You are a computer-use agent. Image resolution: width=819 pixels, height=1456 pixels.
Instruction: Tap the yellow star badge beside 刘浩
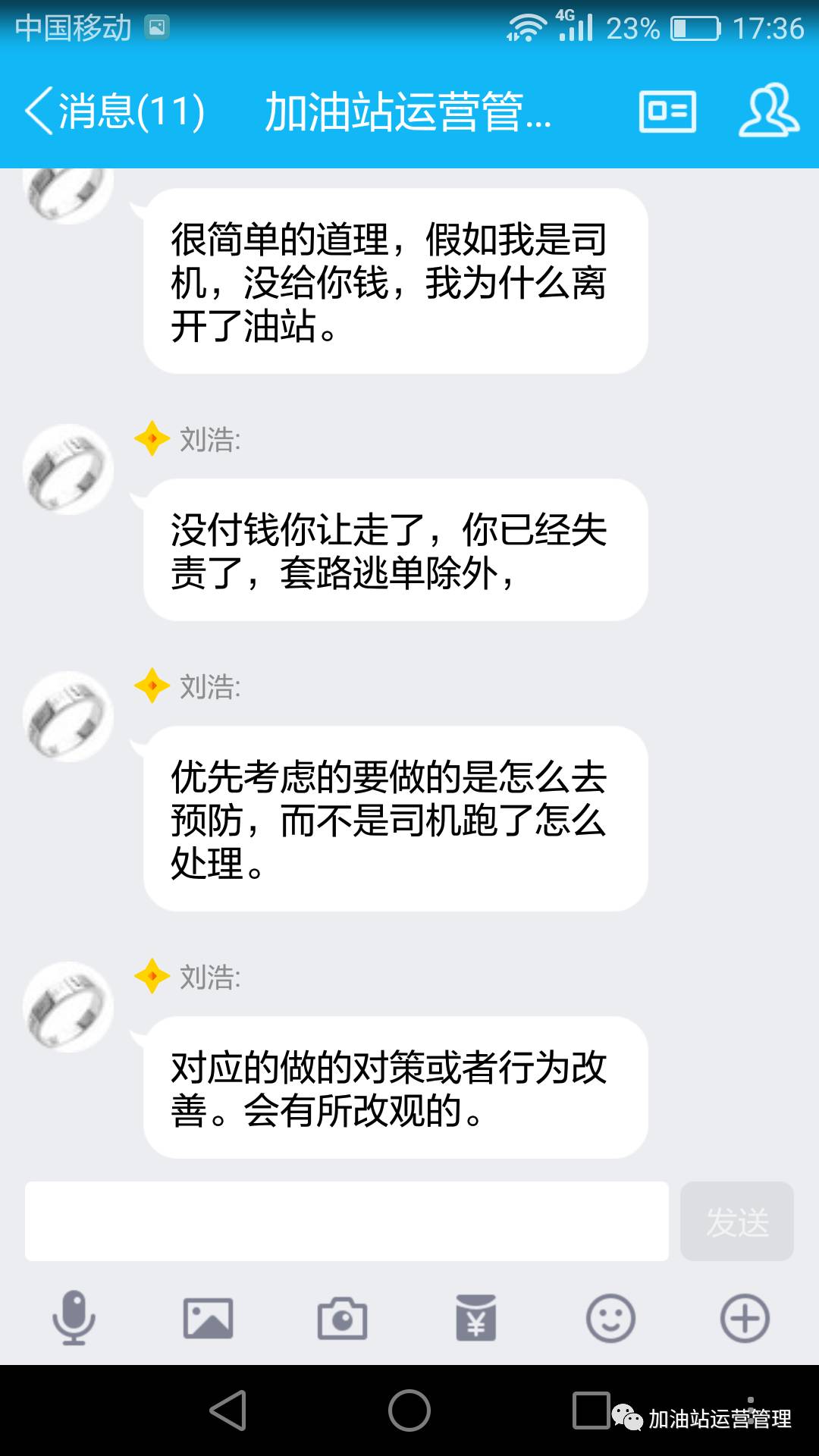[x=149, y=977]
